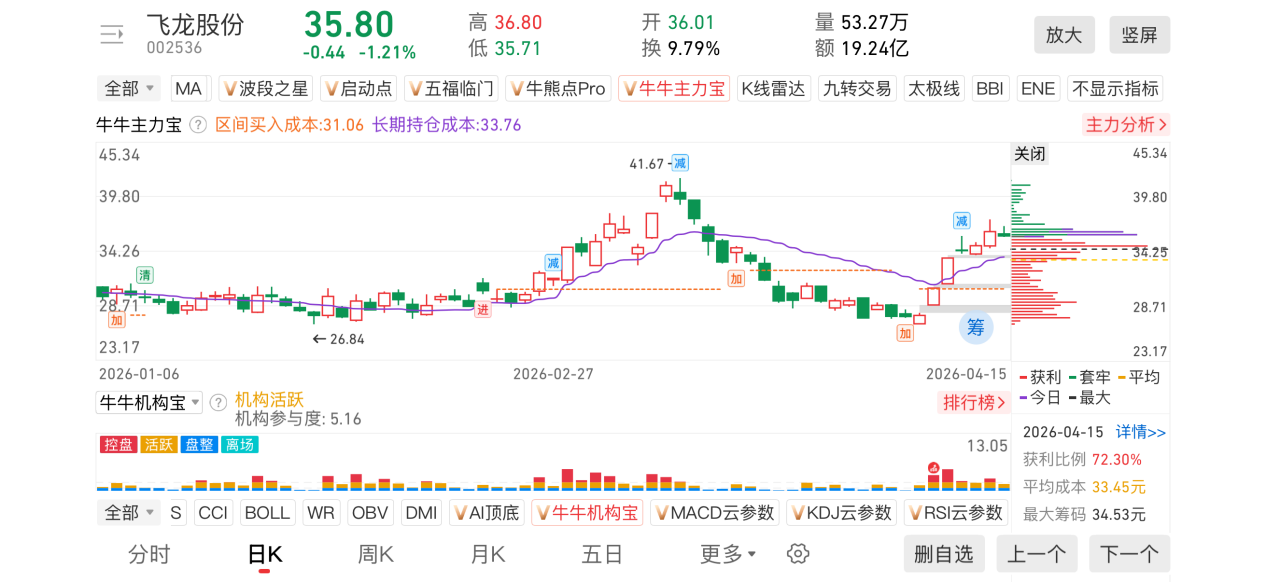Close the chip distribution panel
This screenshot has height=582, width=1266.
(x=1030, y=154)
